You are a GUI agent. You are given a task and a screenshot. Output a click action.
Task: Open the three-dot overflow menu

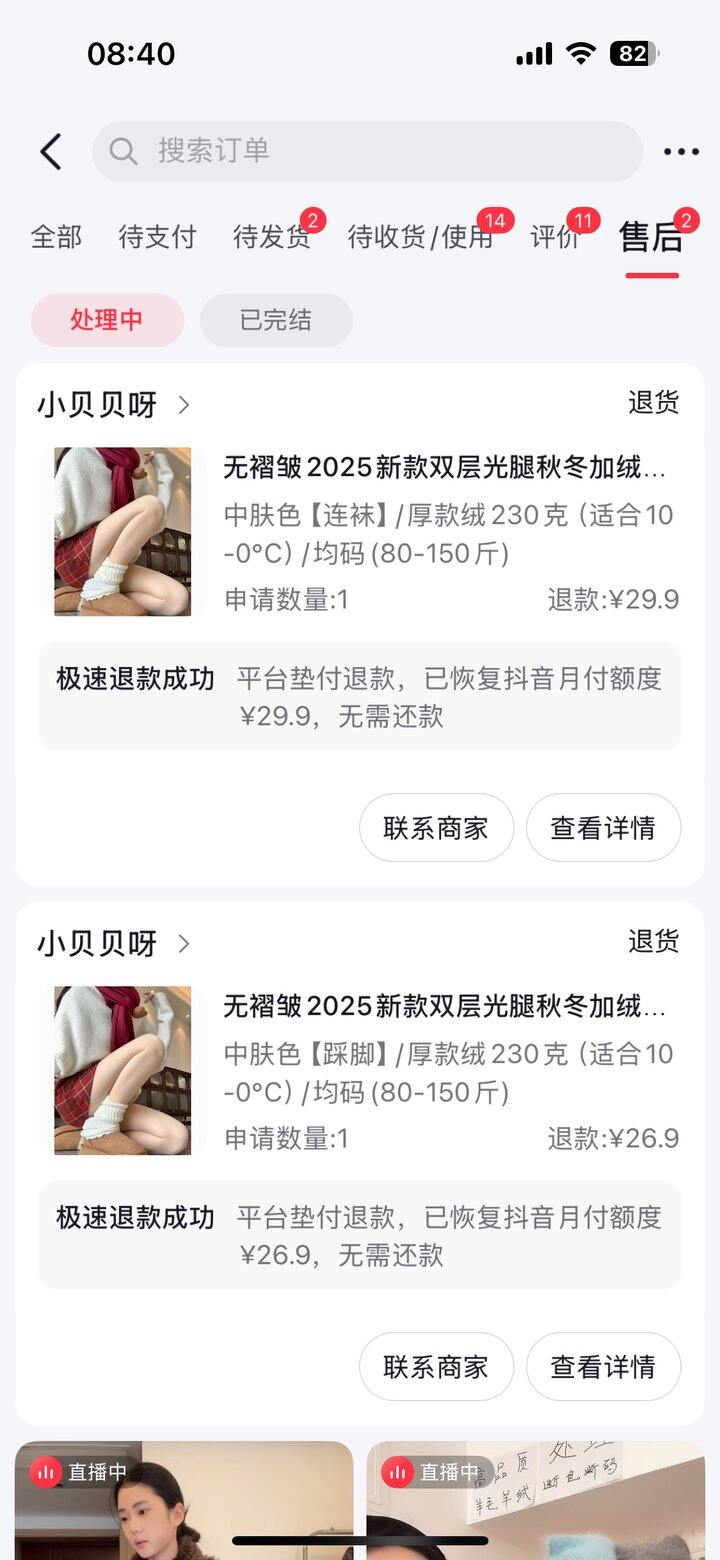coord(681,152)
